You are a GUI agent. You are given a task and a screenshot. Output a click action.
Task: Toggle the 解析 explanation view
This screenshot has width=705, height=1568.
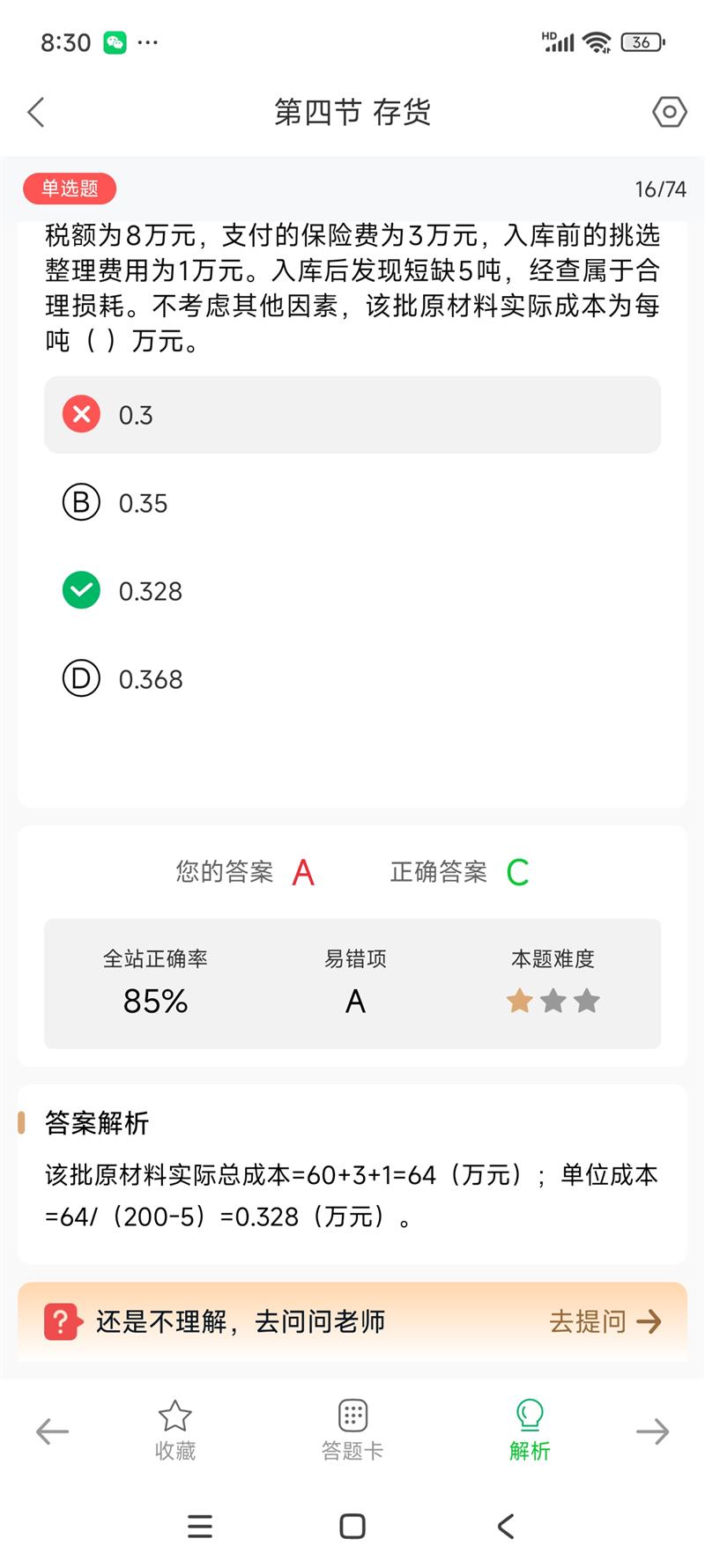tap(530, 1431)
